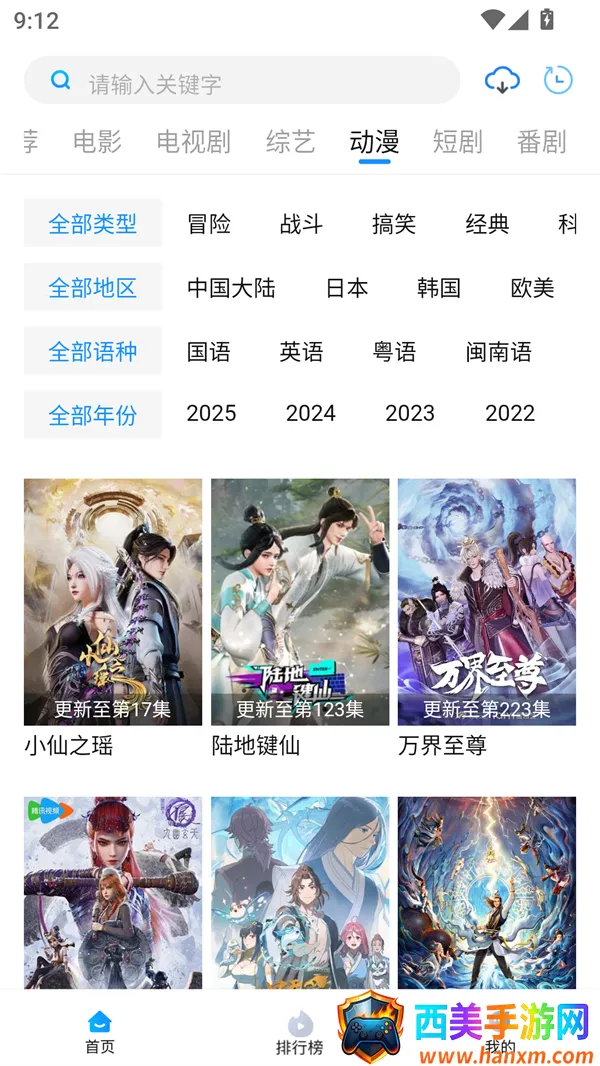Image resolution: width=600 pixels, height=1066 pixels.
Task: Select 日本 as the region
Action: [x=347, y=288]
